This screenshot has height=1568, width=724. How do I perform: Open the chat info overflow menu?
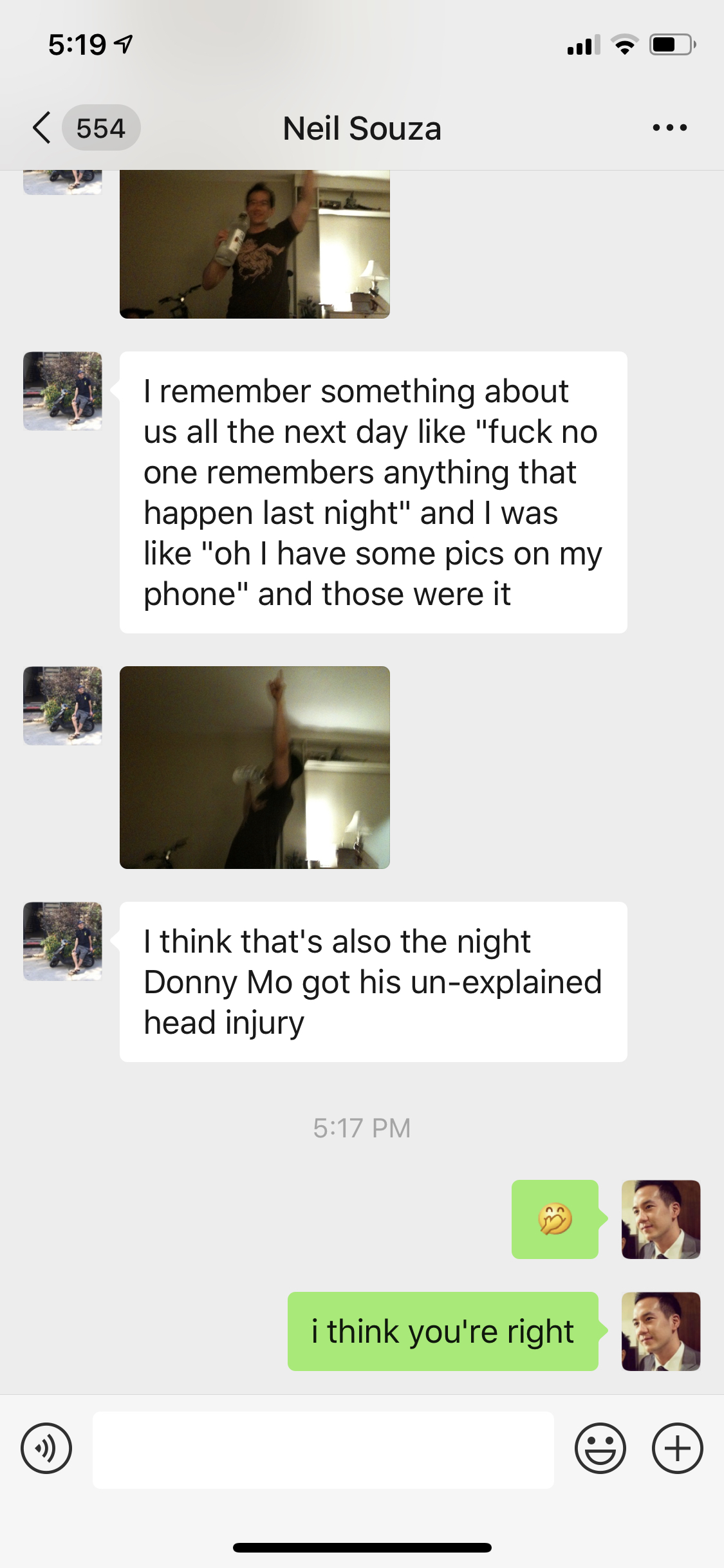pyautogui.click(x=669, y=127)
